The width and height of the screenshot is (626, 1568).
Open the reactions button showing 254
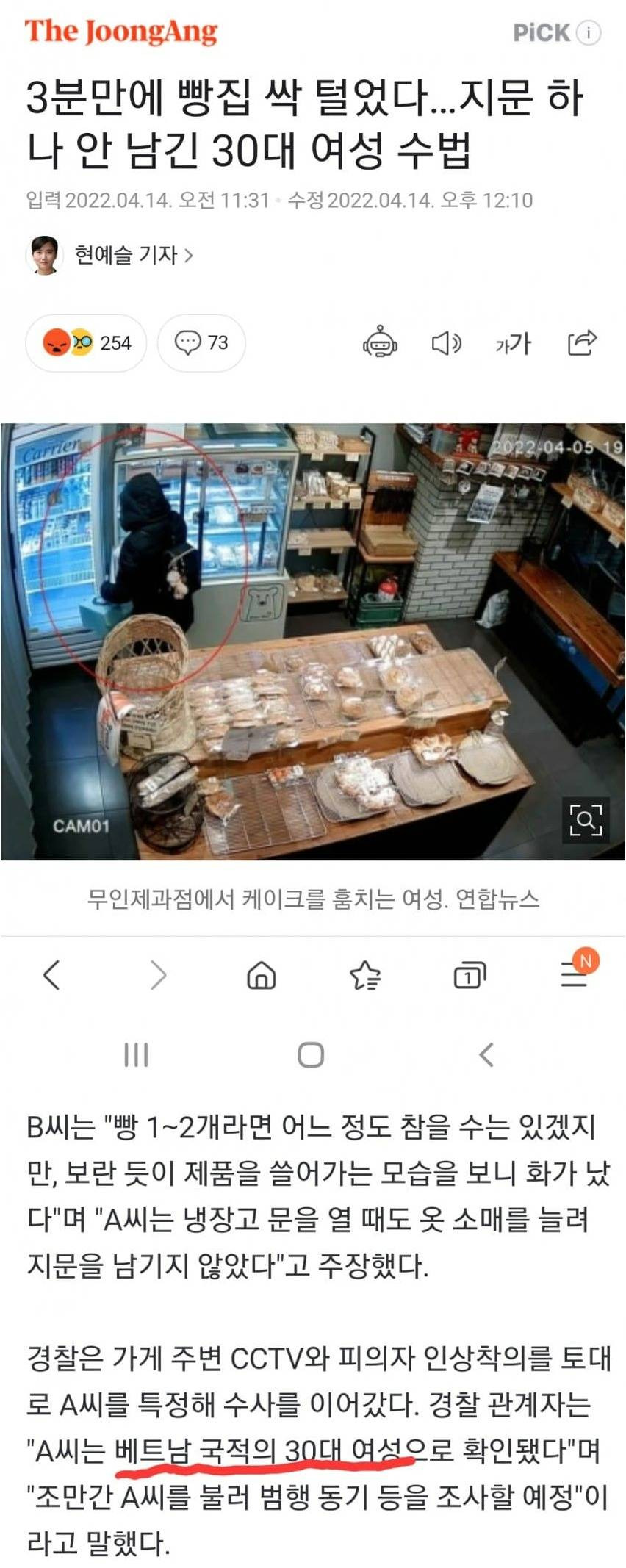[86, 342]
